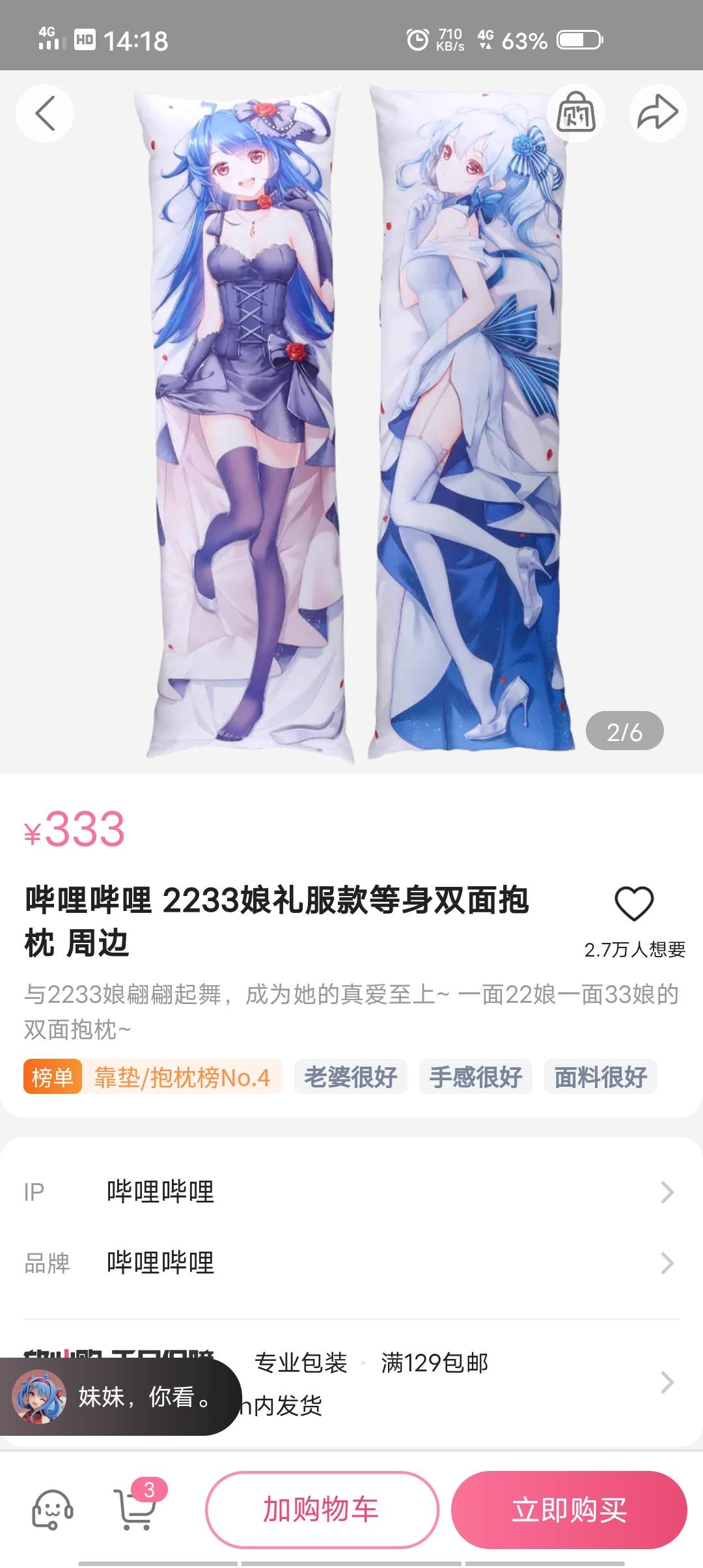703x1568 pixels.
Task: Open the IP 哔哩哔哩 row
Action: [x=351, y=1192]
